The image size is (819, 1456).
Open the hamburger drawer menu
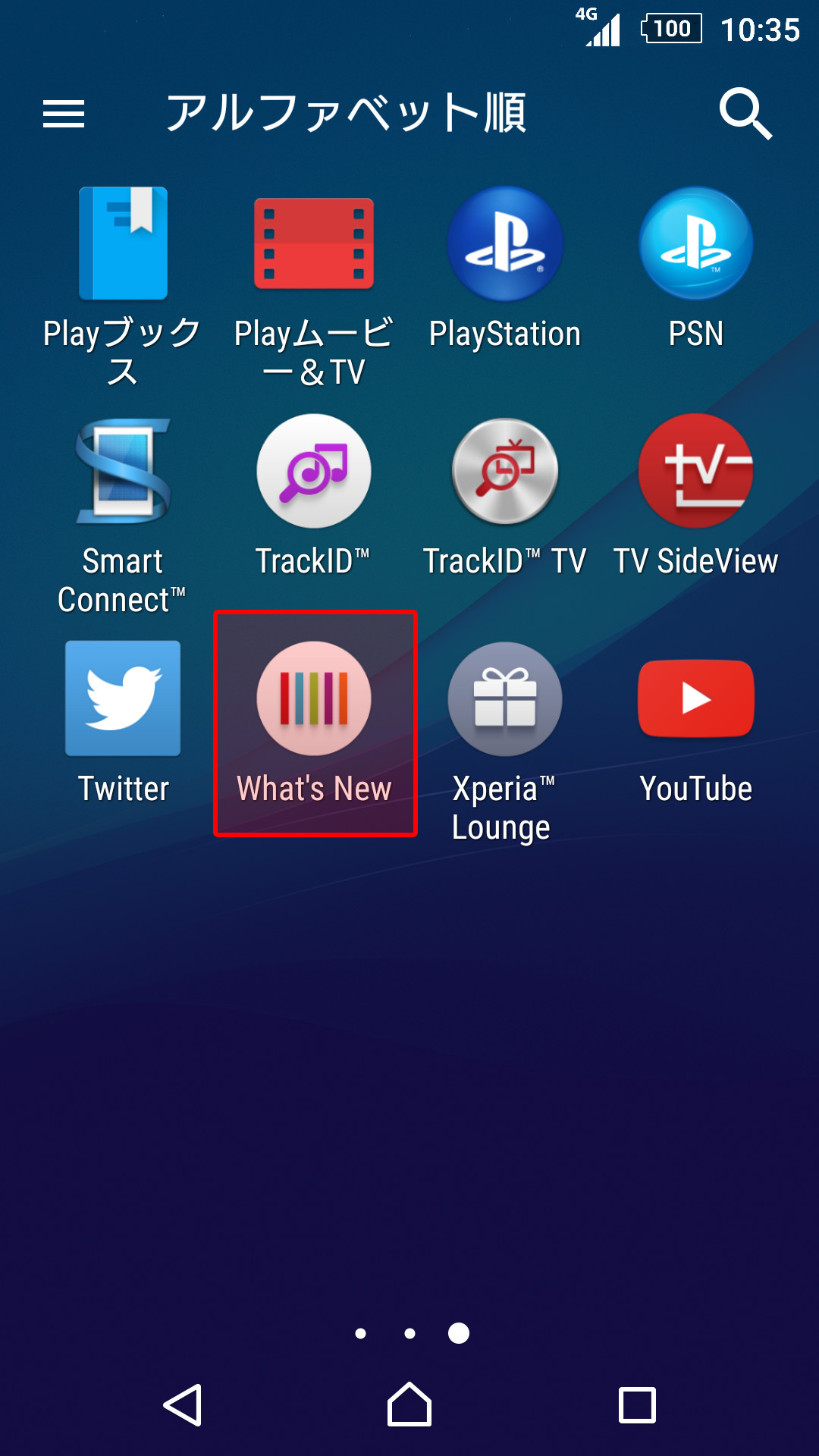click(x=64, y=115)
